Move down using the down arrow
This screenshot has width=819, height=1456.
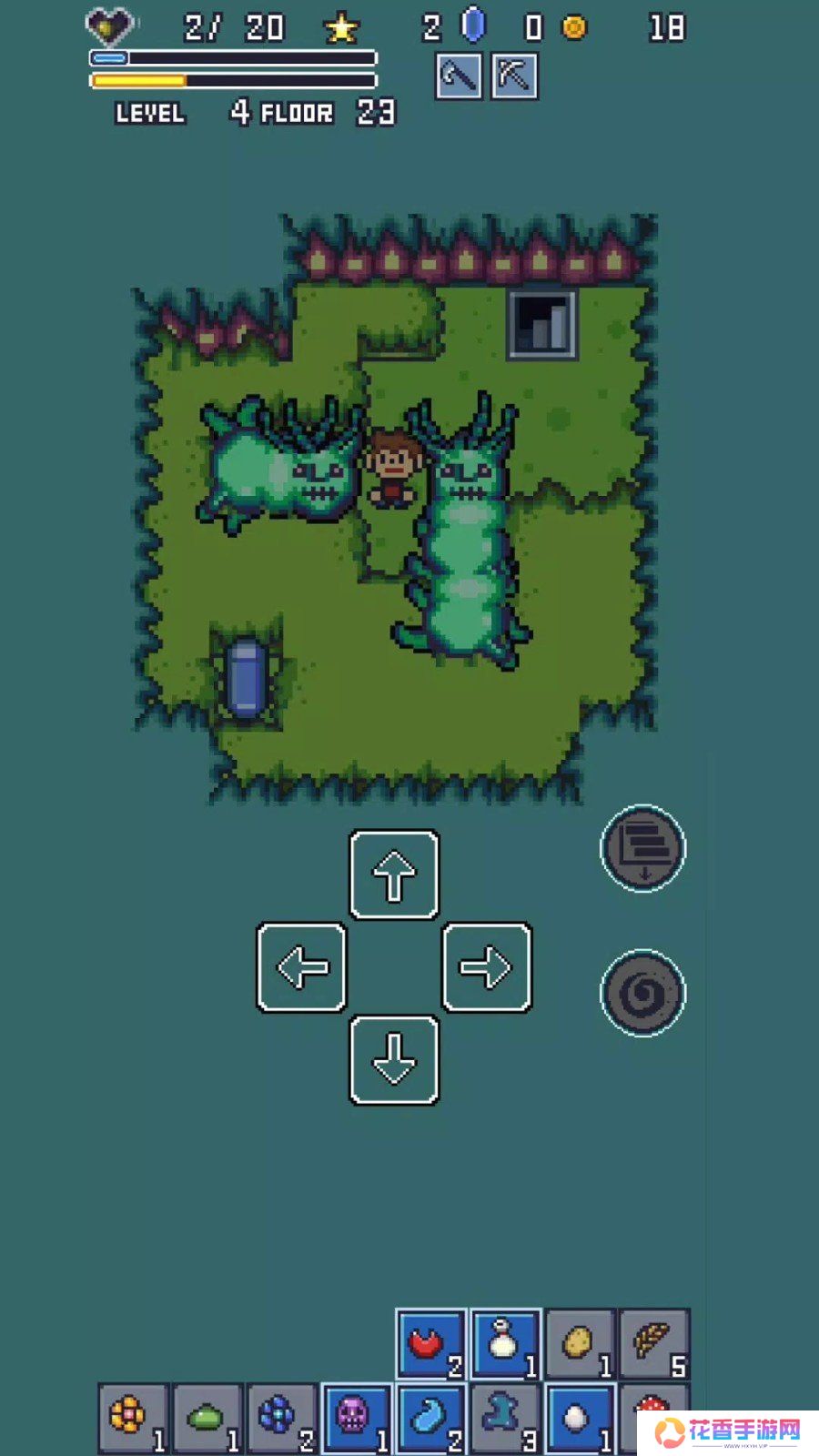point(394,1060)
